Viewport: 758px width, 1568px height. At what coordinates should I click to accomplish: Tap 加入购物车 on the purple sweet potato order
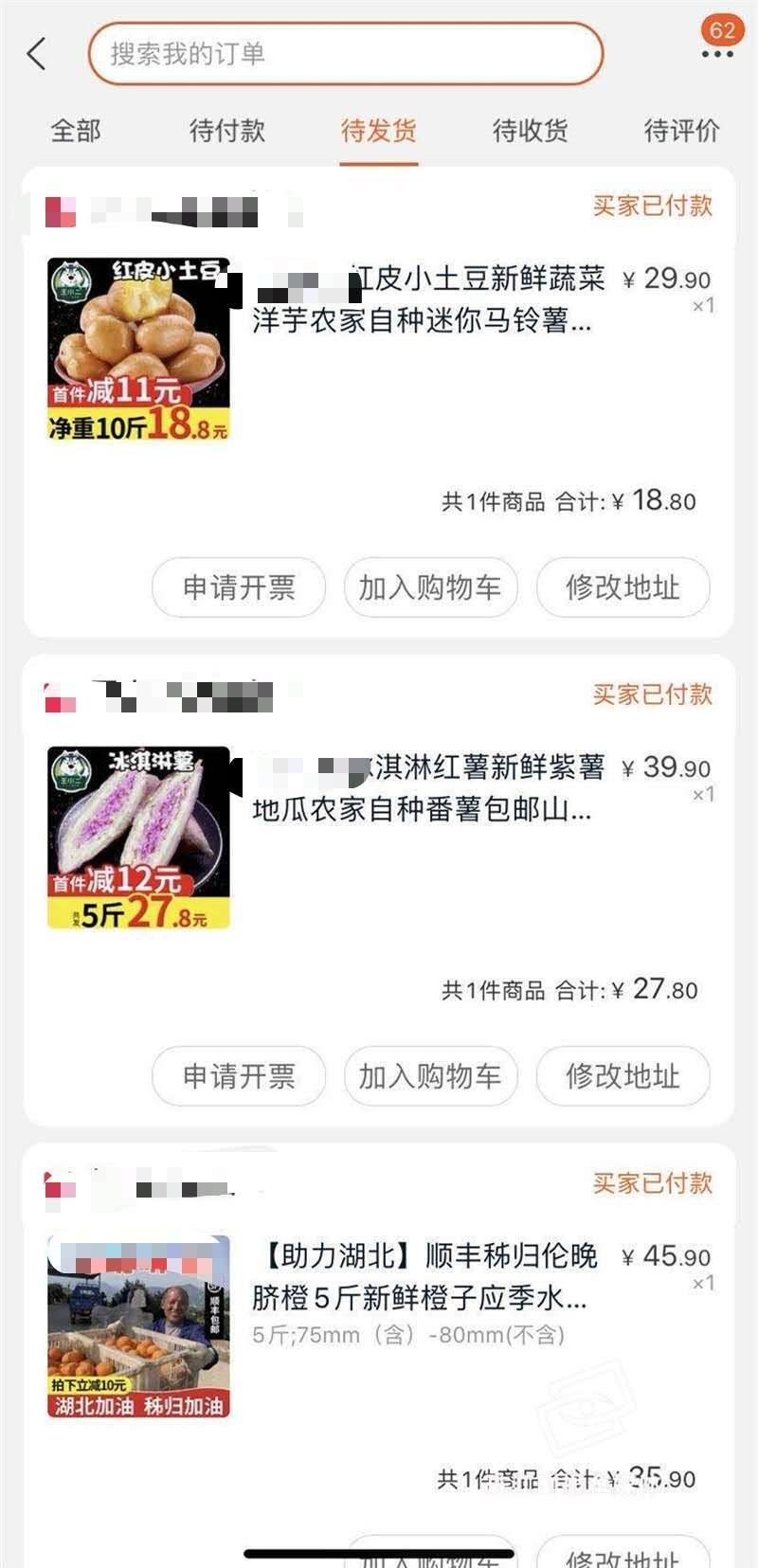tap(430, 1076)
